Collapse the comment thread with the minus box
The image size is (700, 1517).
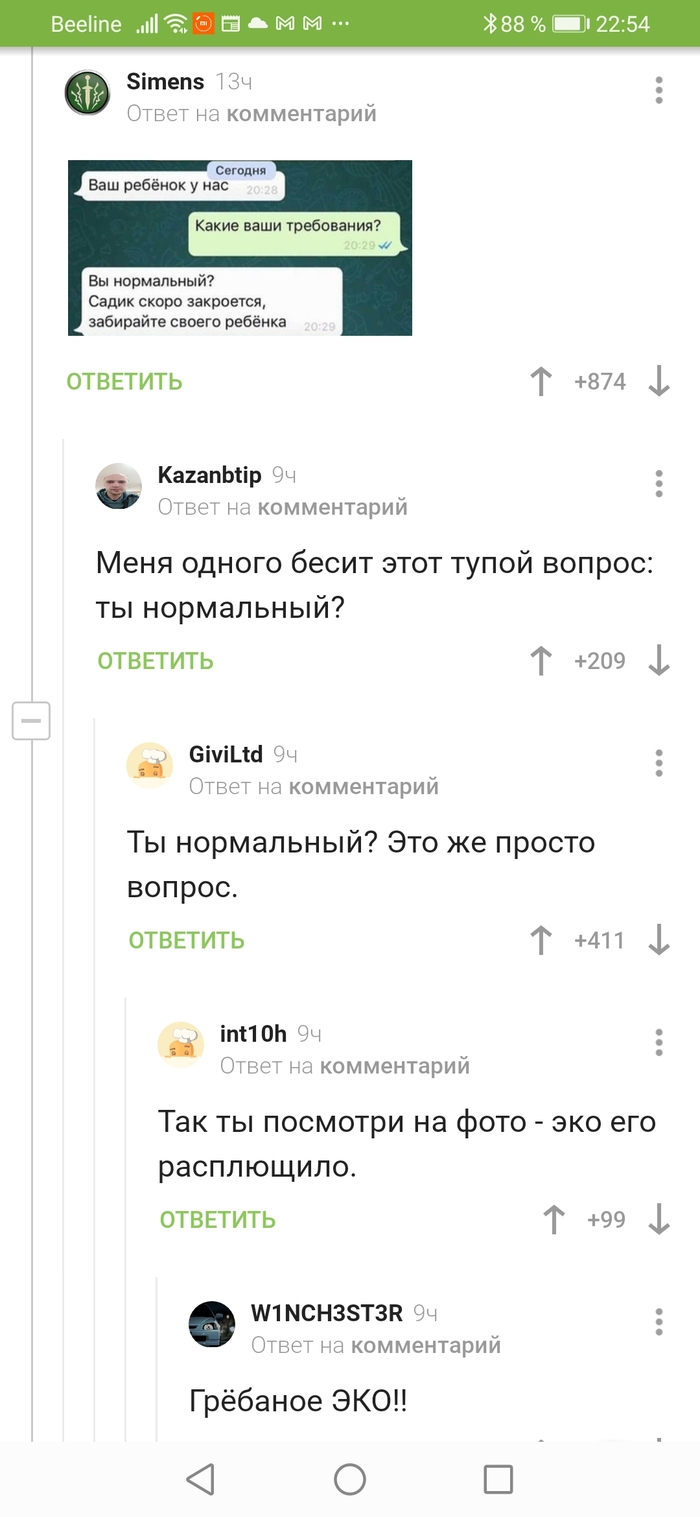coord(31,720)
